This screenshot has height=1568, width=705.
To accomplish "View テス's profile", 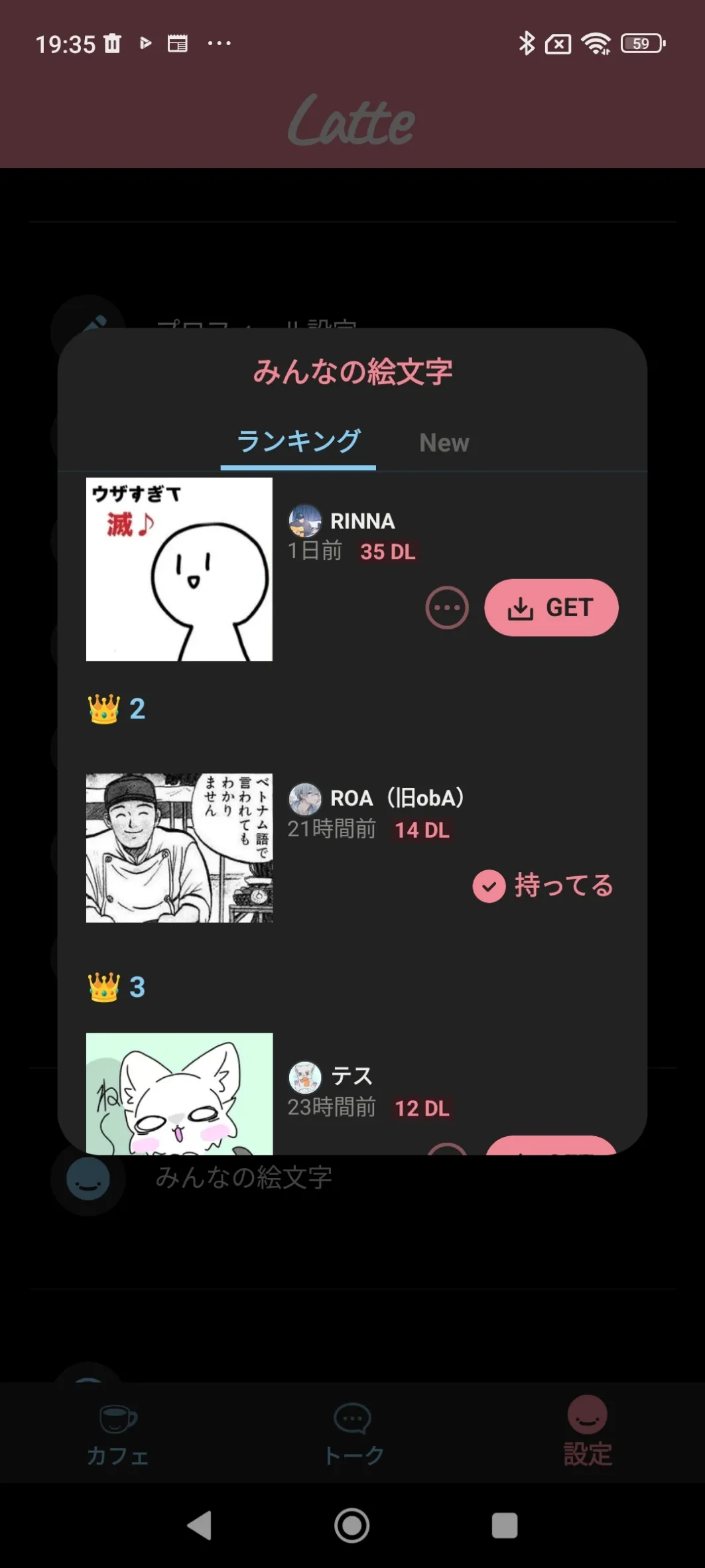I will (x=332, y=1077).
